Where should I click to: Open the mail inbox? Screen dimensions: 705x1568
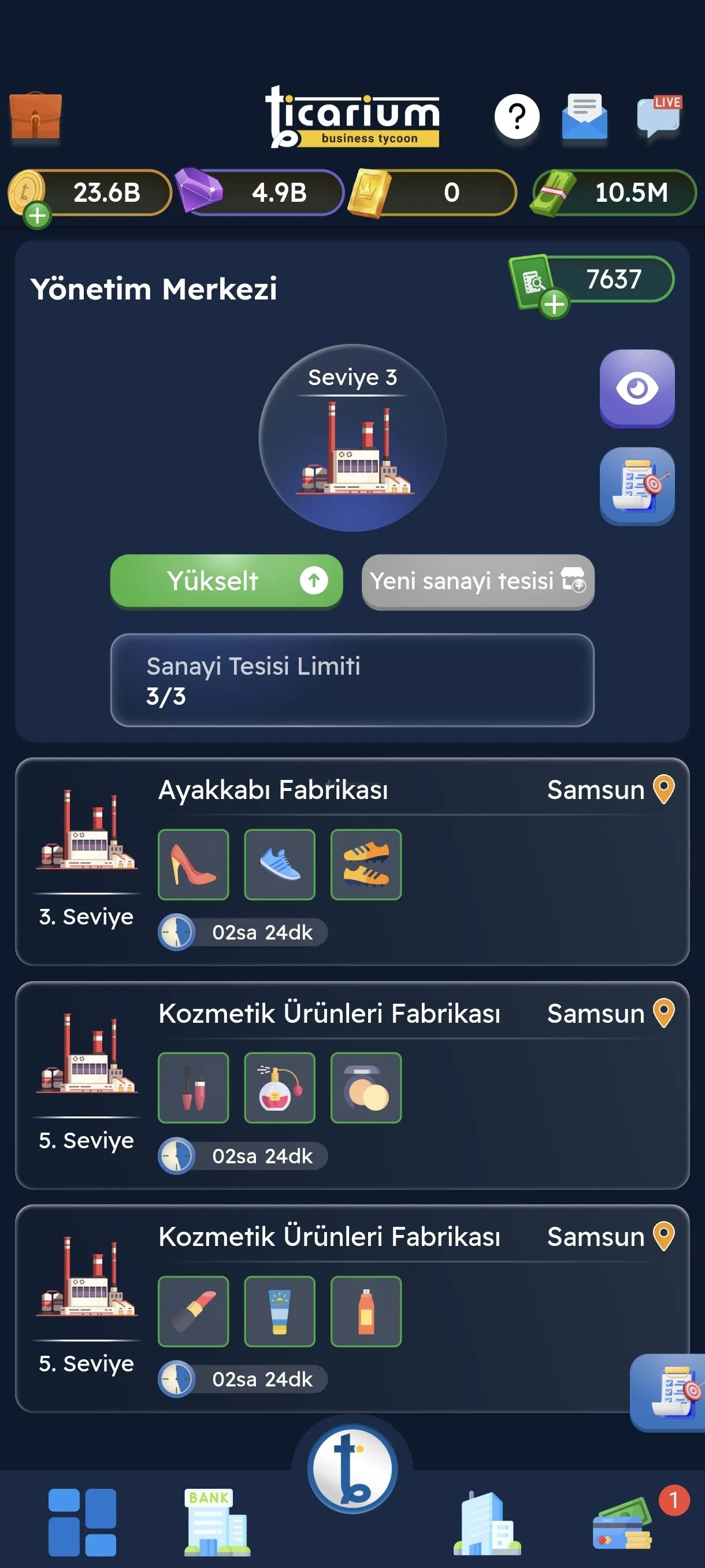(584, 116)
